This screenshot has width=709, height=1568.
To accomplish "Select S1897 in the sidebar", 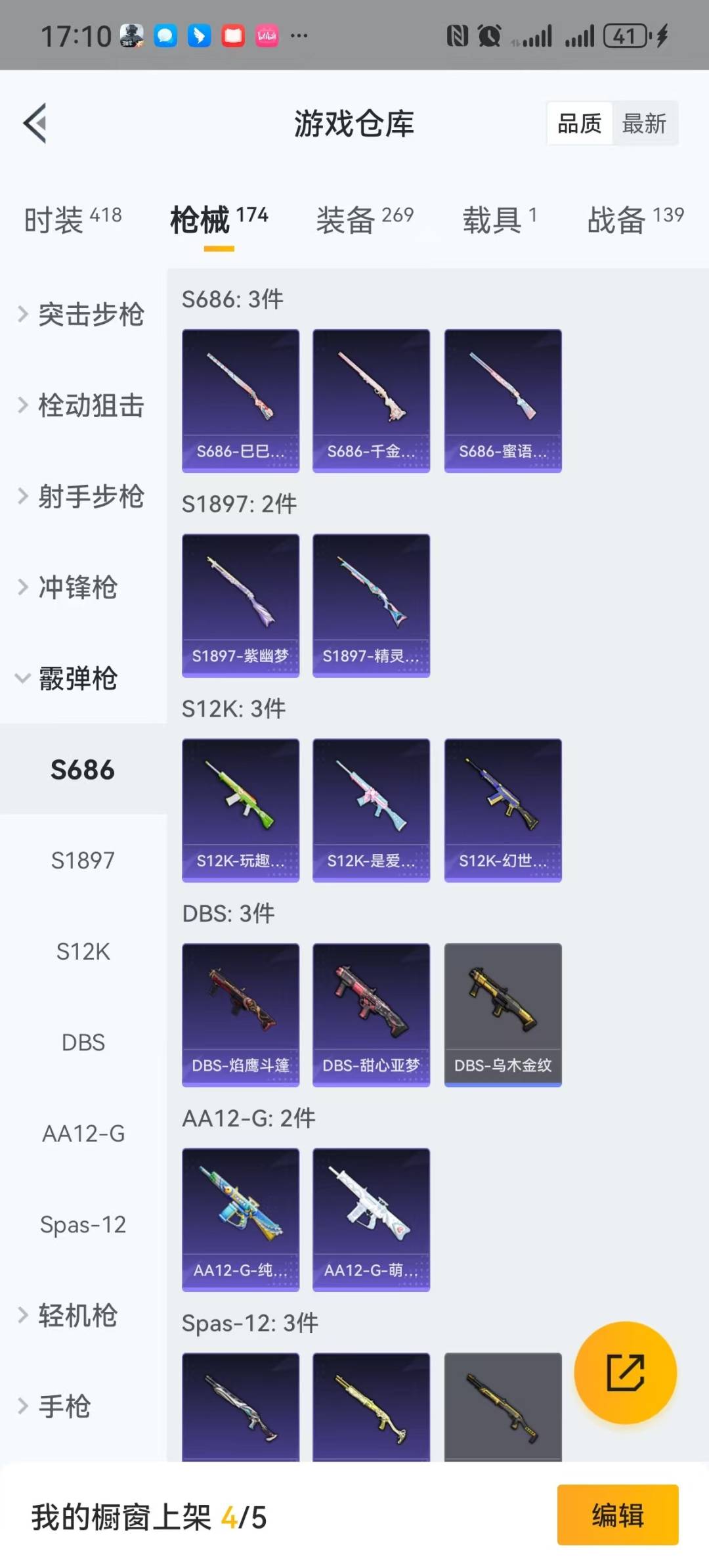I will tap(83, 861).
